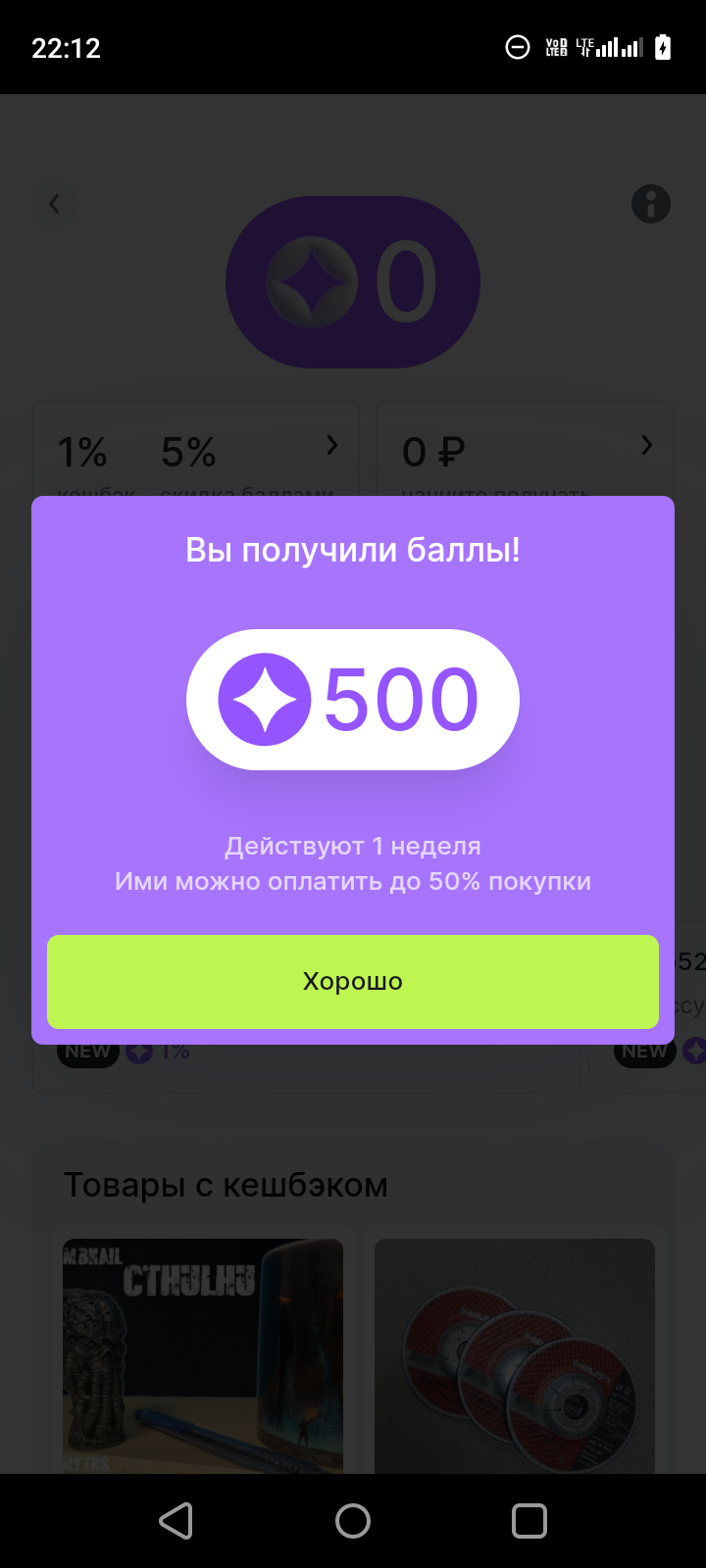Tap the system back button
The height and width of the screenshot is (1568, 706).
click(x=176, y=1521)
